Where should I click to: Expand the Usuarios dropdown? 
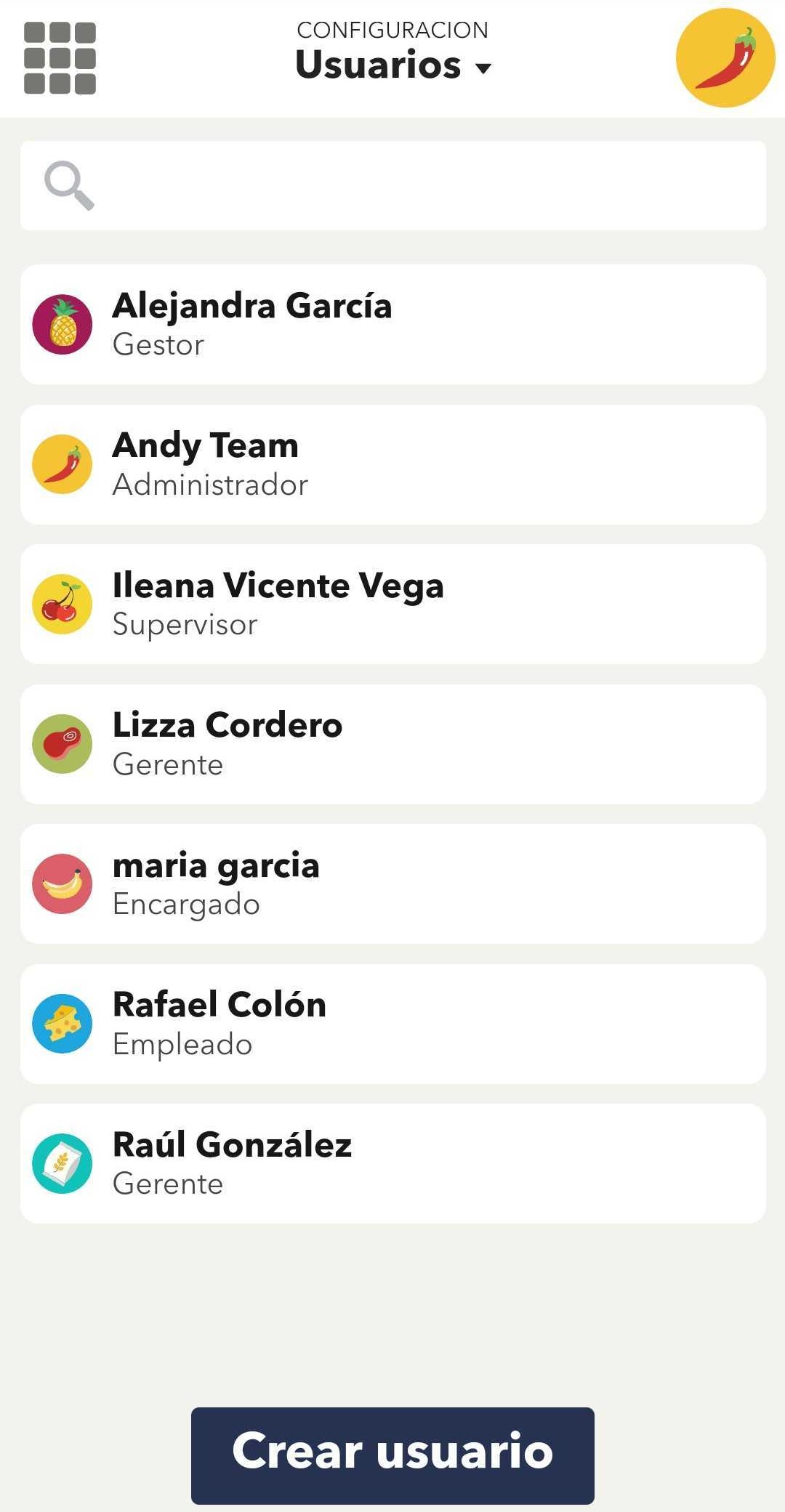click(x=393, y=65)
